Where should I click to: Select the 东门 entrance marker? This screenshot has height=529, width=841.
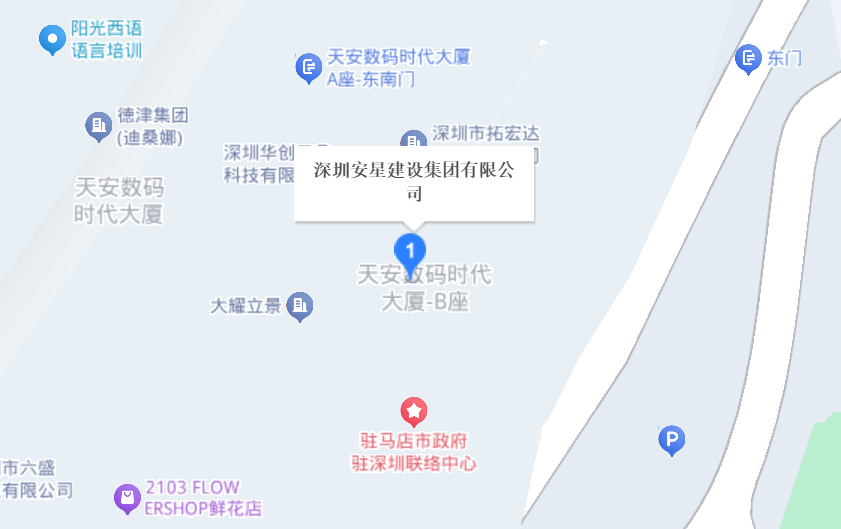[x=748, y=59]
